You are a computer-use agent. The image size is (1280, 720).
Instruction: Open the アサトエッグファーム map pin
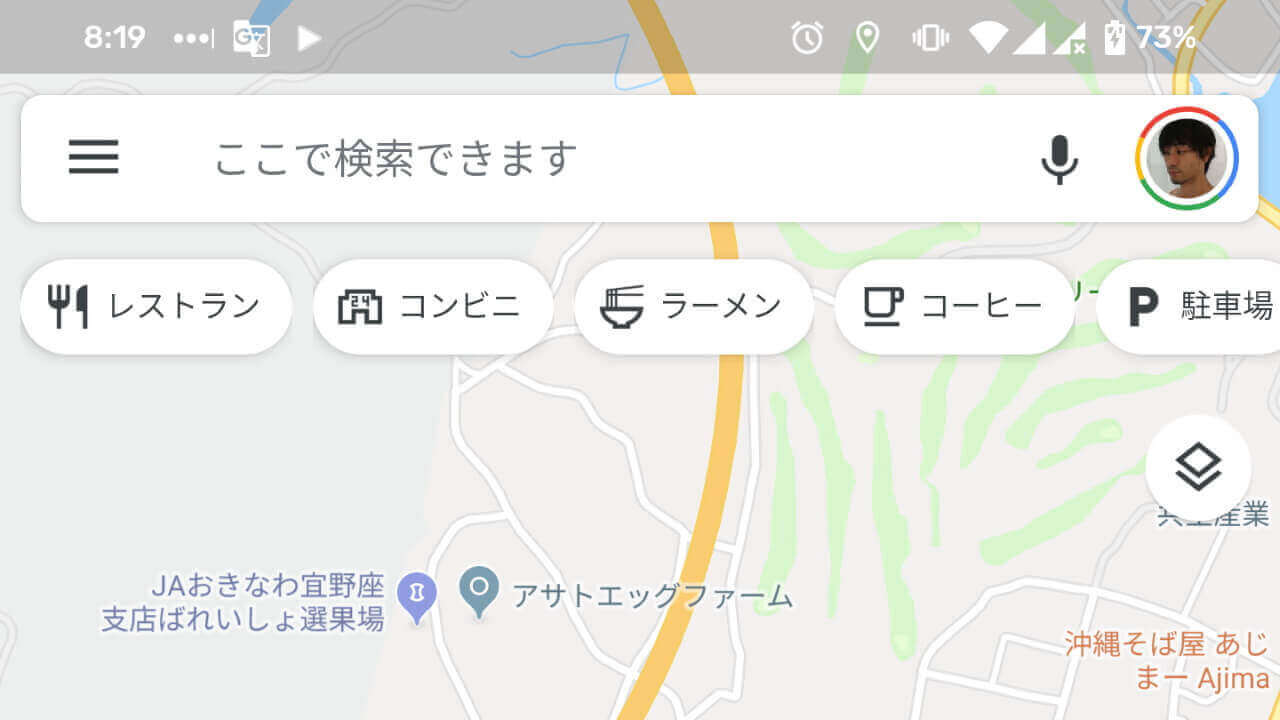(480, 590)
